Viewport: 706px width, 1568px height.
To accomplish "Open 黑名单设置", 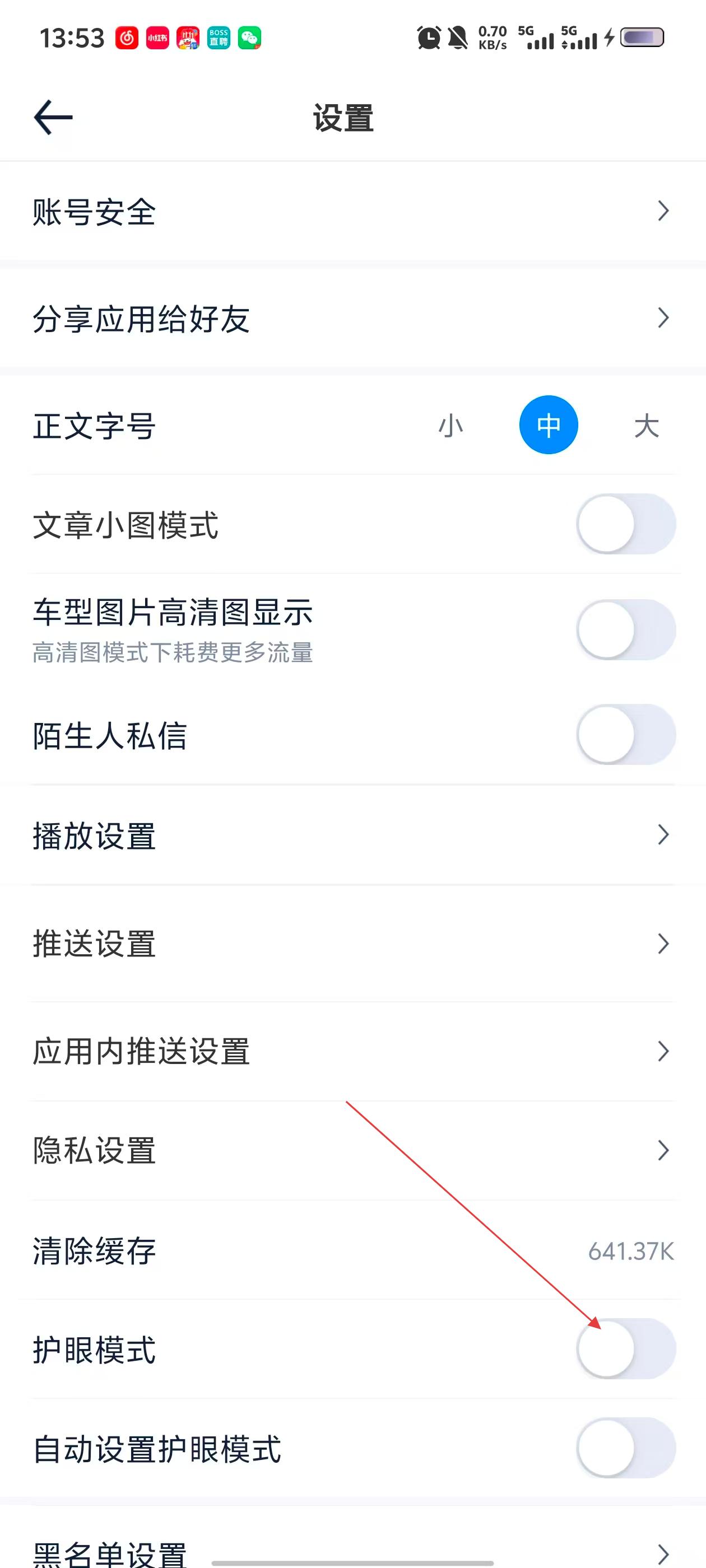I will [352, 1551].
